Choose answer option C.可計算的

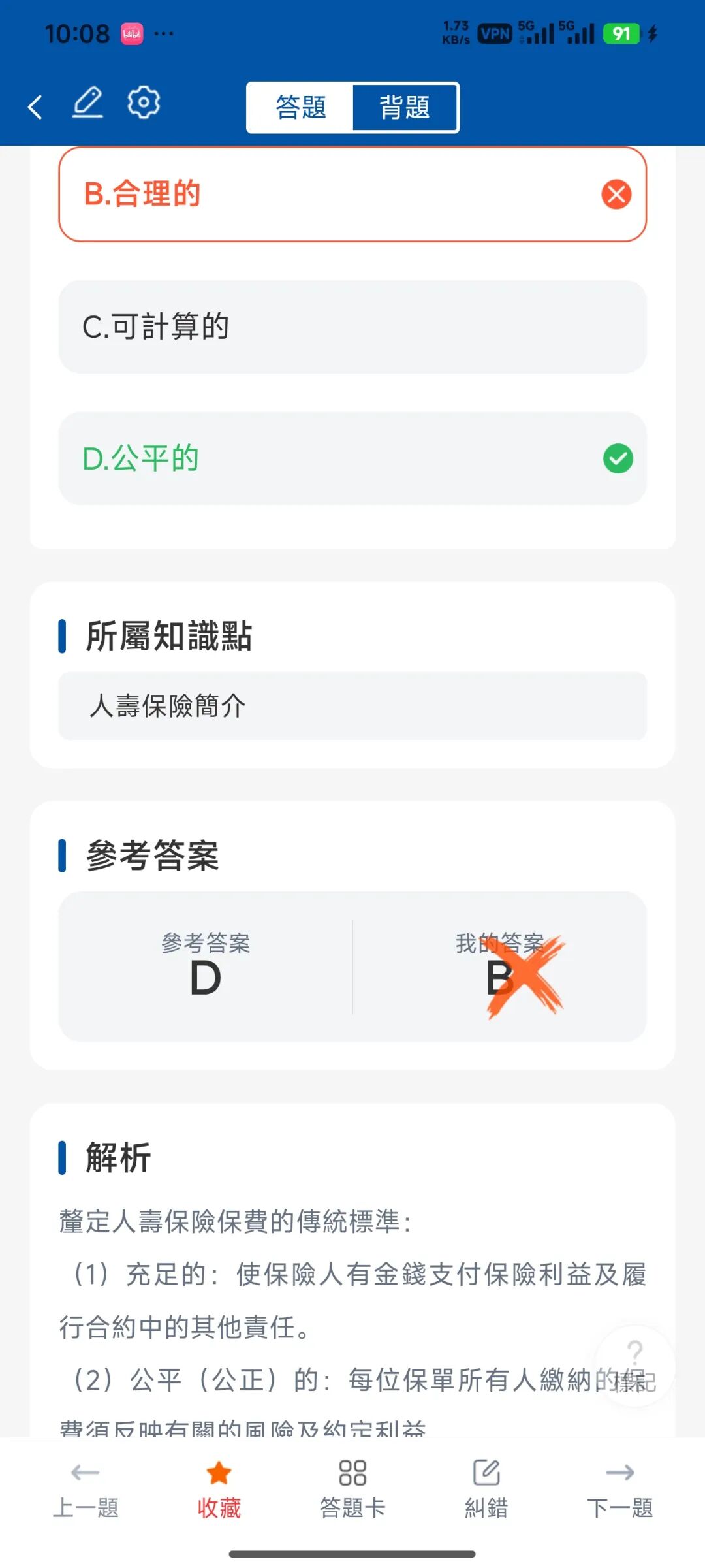[352, 327]
